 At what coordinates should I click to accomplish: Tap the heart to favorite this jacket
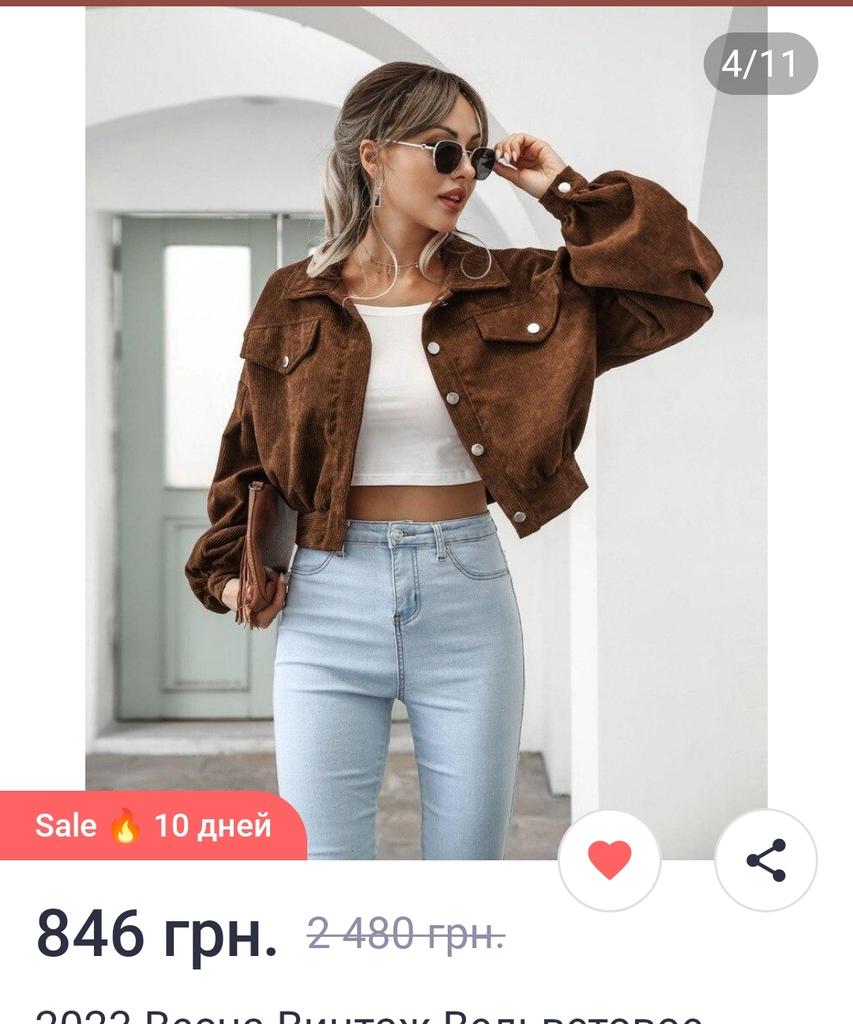pos(609,860)
